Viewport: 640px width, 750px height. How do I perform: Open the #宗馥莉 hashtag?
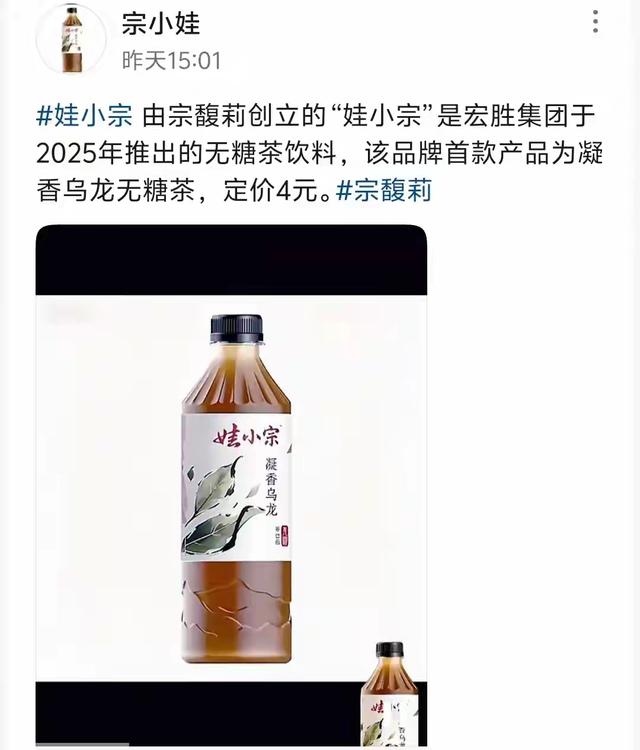click(384, 190)
